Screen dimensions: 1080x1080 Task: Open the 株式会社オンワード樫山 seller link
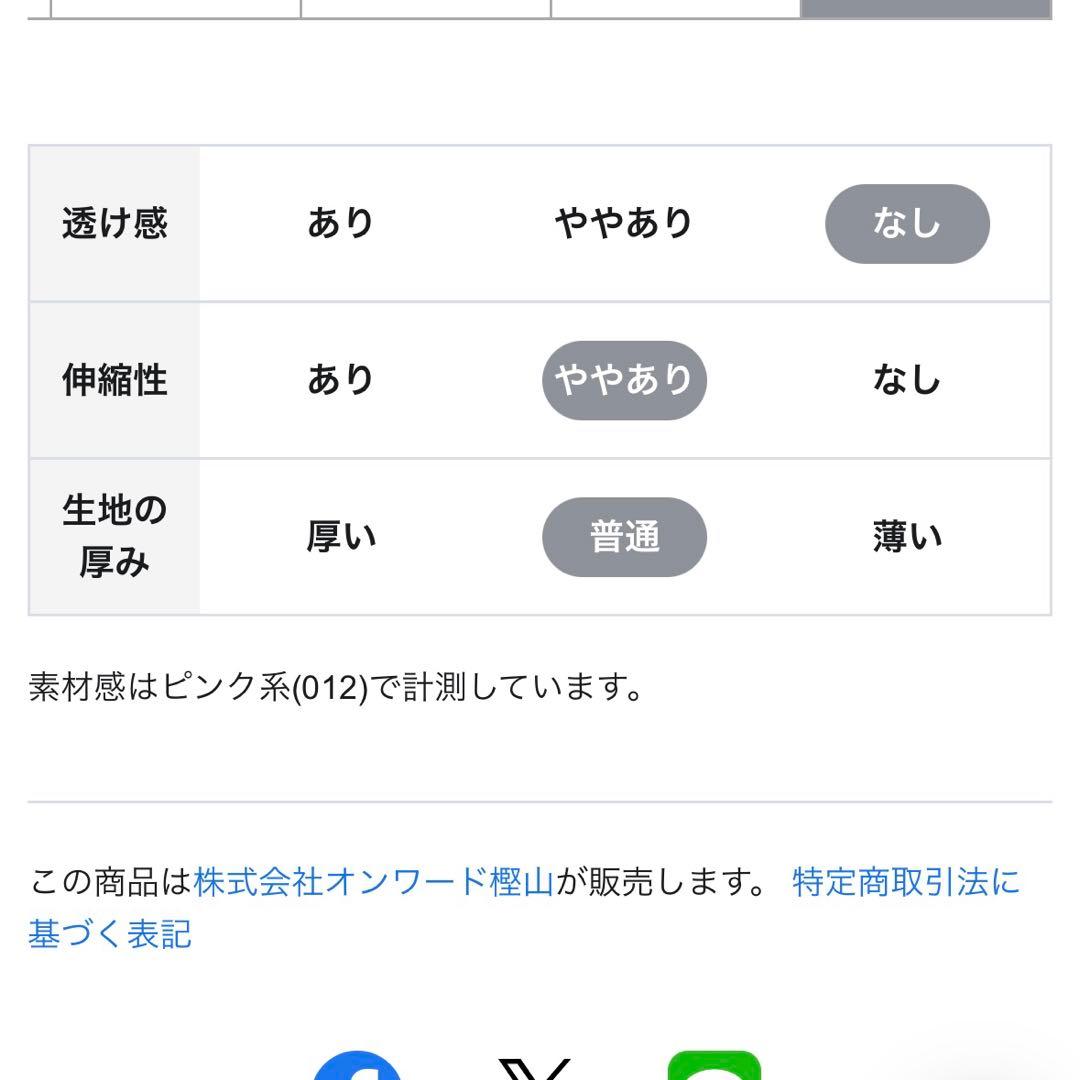coord(373,883)
